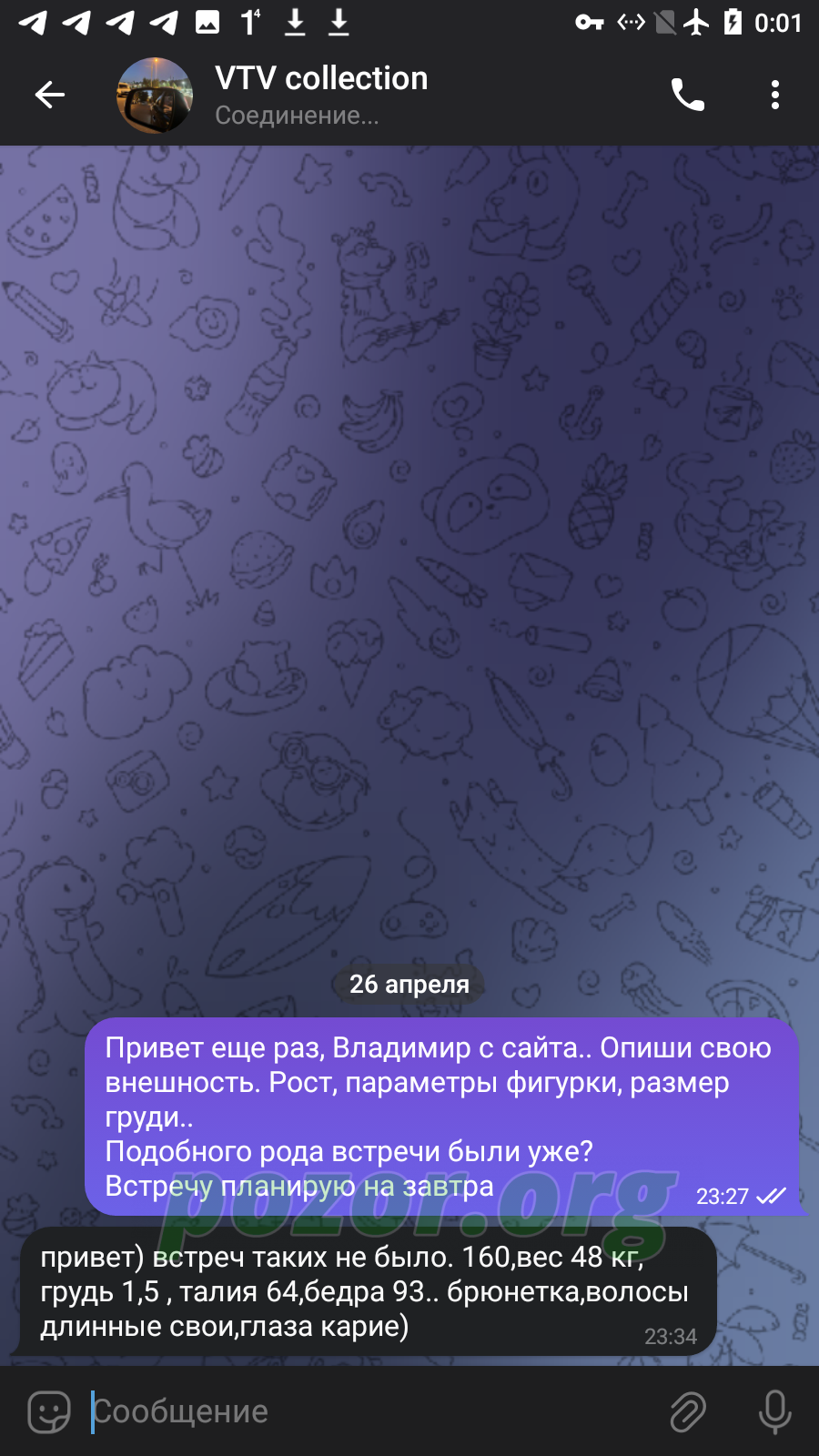Image resolution: width=819 pixels, height=1456 pixels.
Task: Open the emoji and sticker panel
Action: (x=49, y=1411)
